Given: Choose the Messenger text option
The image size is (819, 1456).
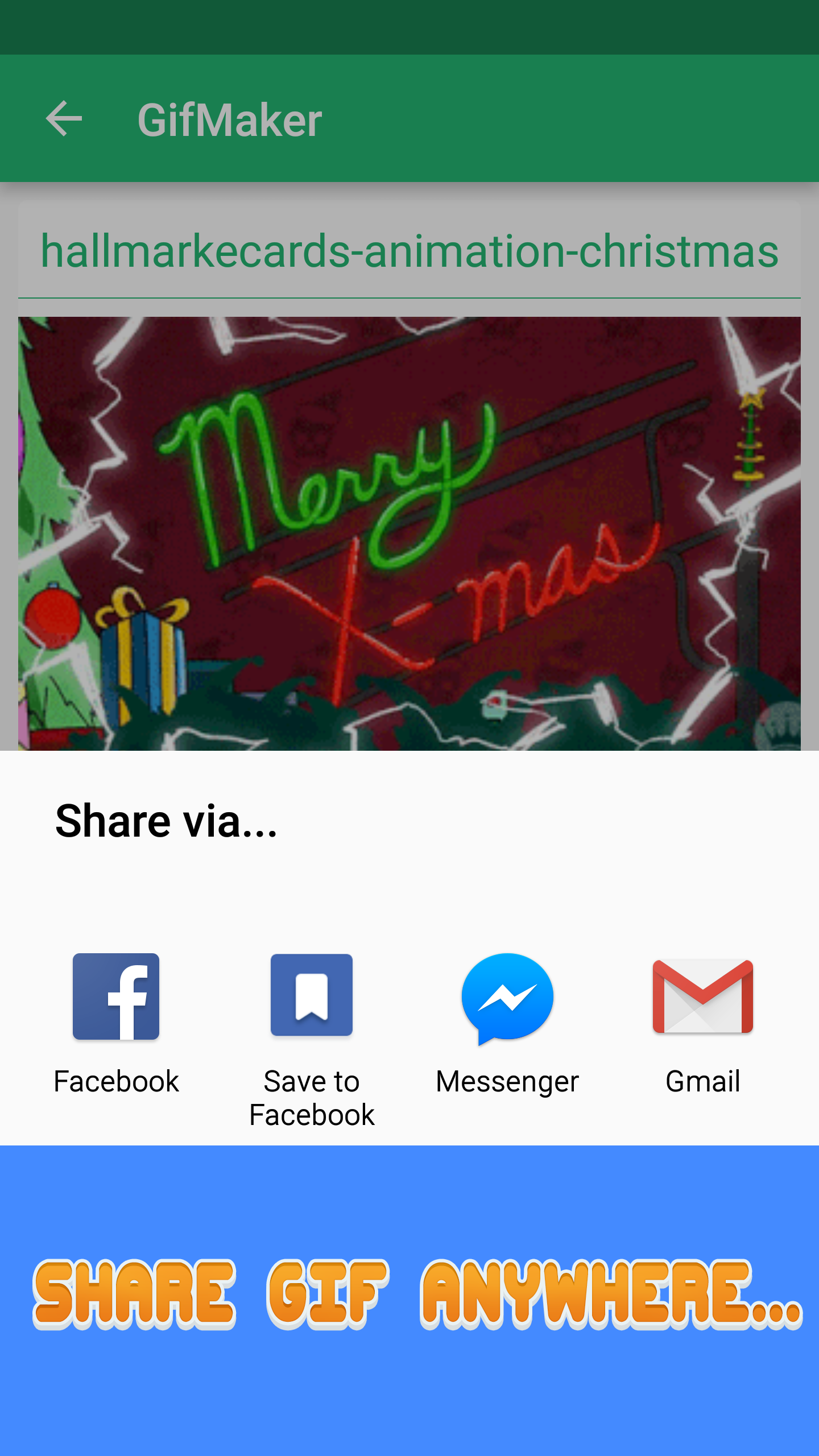Looking at the screenshot, I should [x=507, y=1081].
